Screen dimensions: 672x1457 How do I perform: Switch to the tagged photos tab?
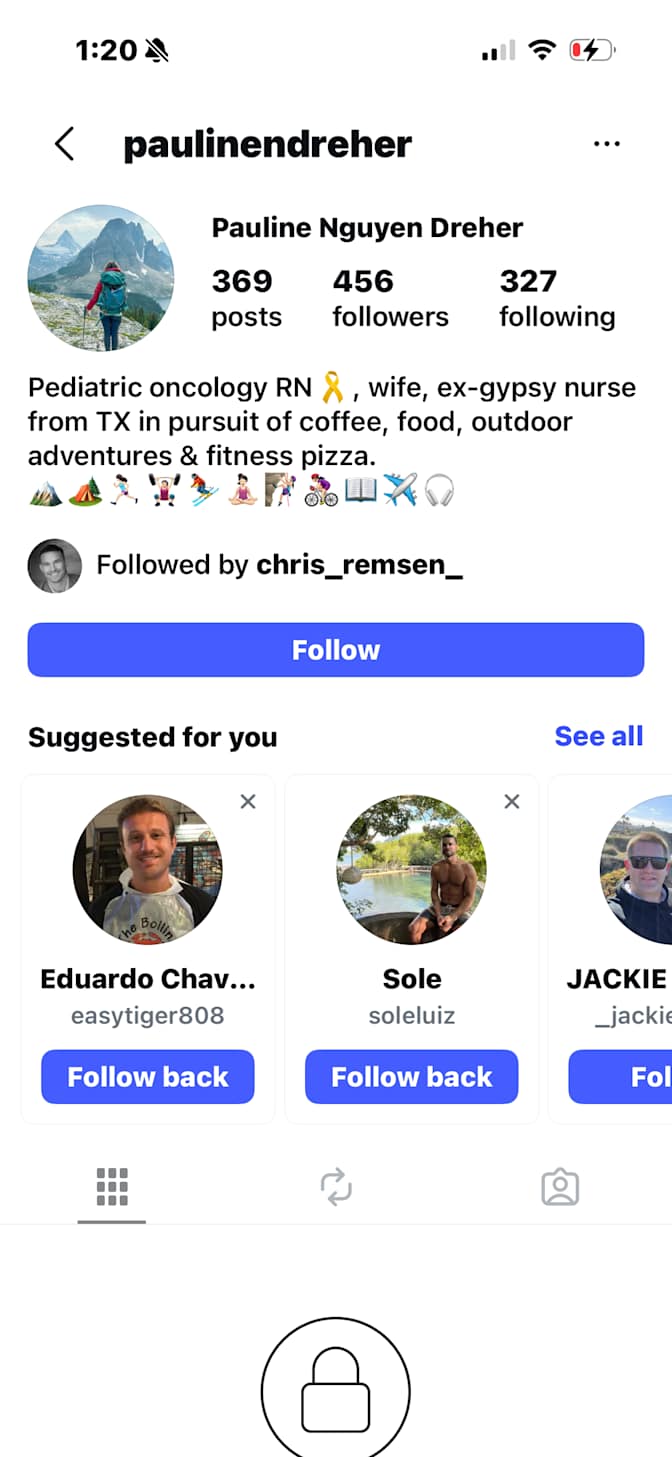click(x=560, y=1187)
